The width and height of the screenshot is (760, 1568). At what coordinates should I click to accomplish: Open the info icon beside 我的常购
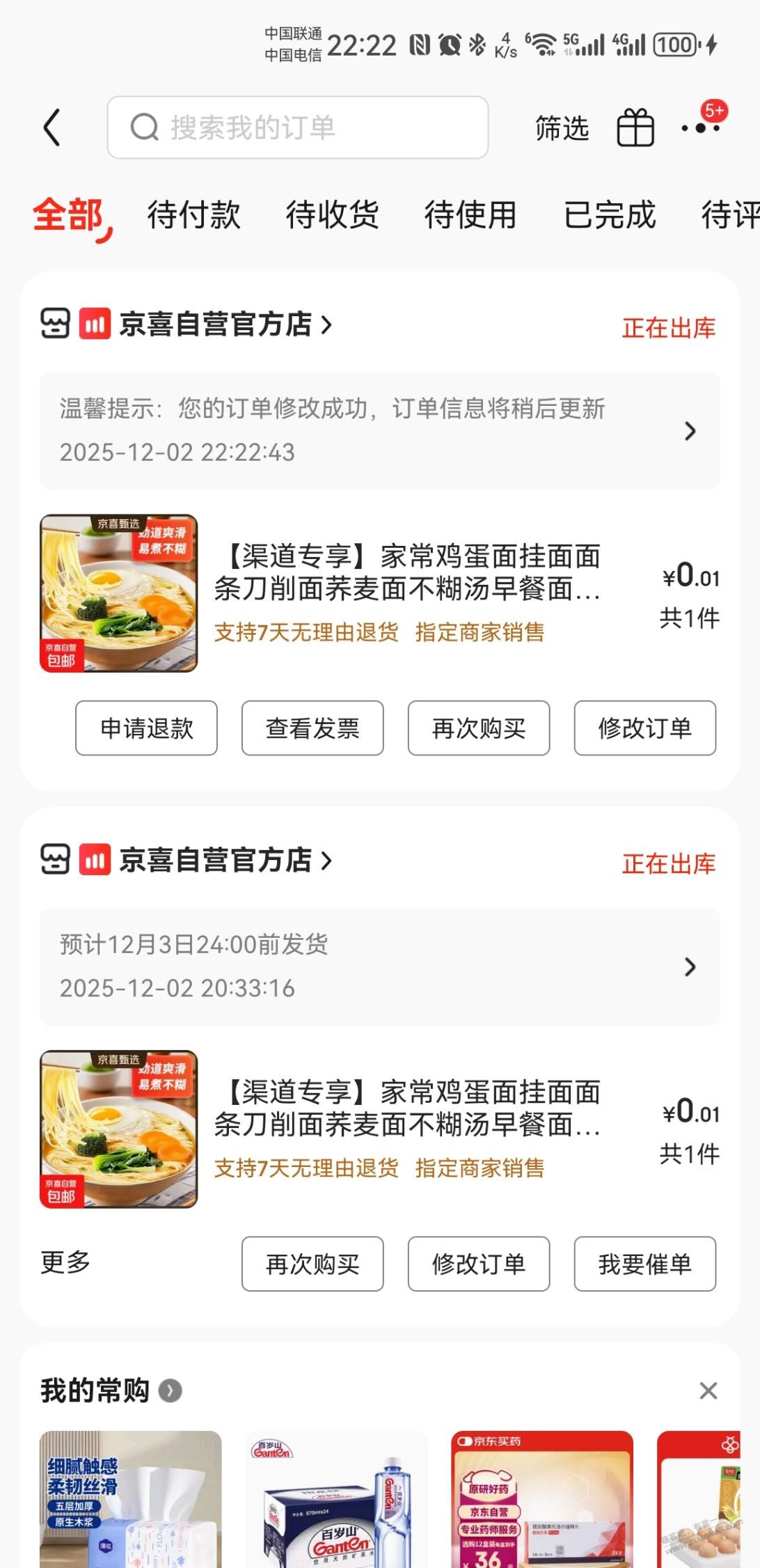[171, 1391]
